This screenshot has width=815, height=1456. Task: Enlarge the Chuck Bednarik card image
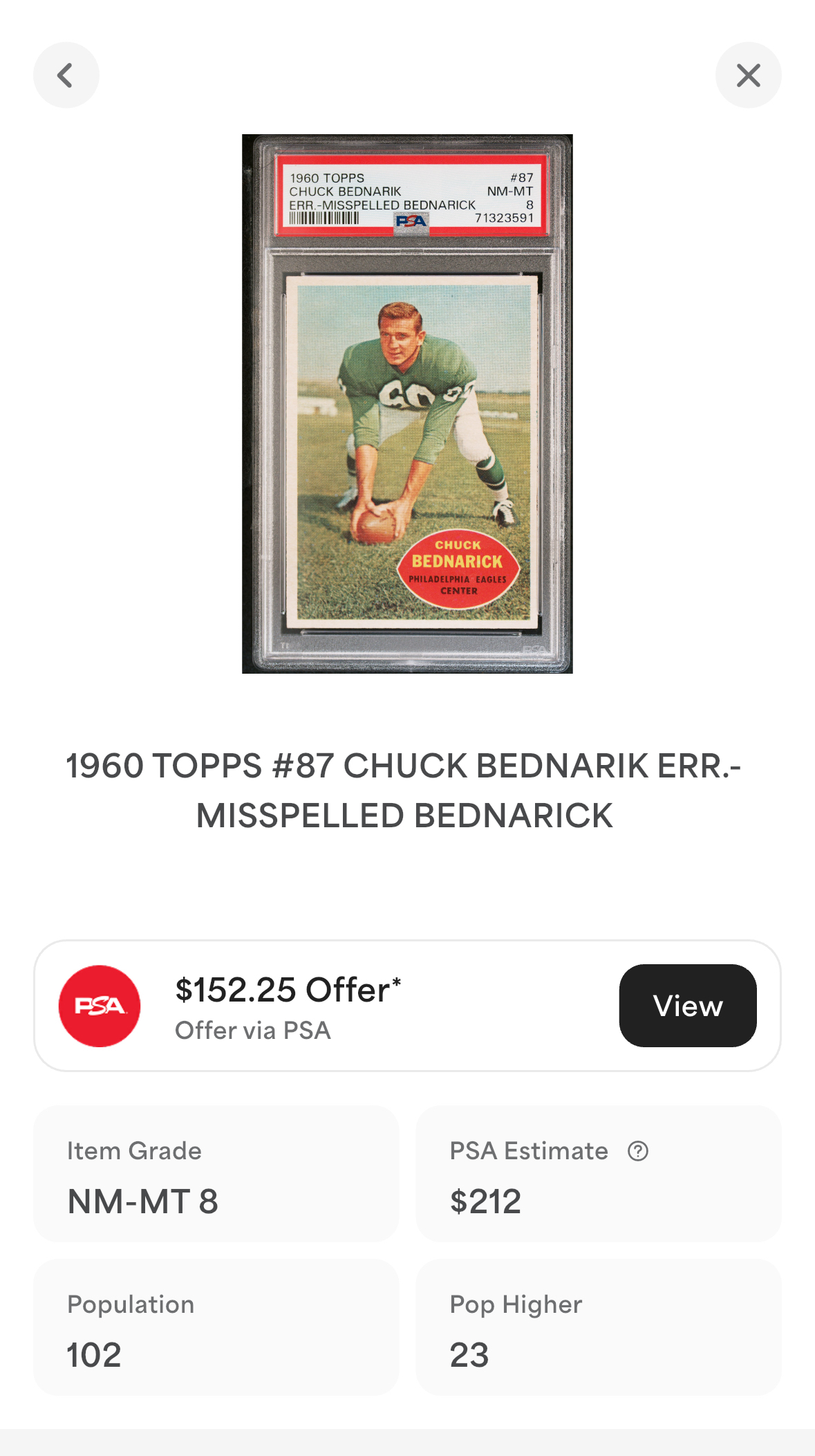(x=407, y=404)
